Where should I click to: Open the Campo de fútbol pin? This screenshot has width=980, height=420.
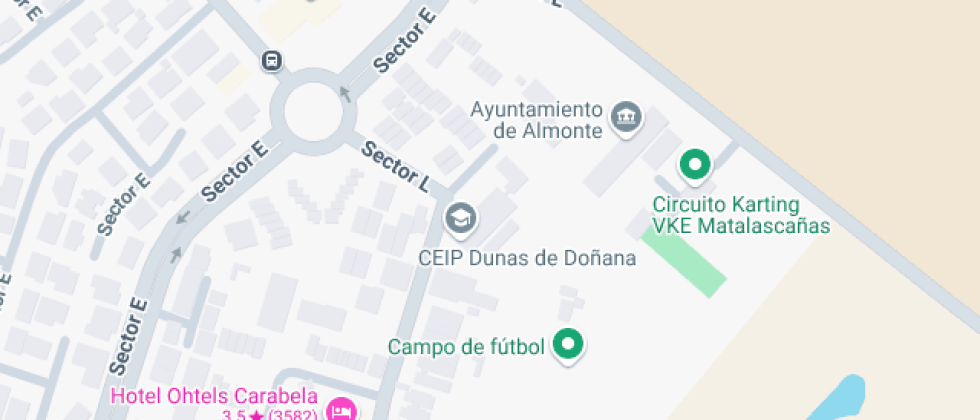pyautogui.click(x=570, y=345)
